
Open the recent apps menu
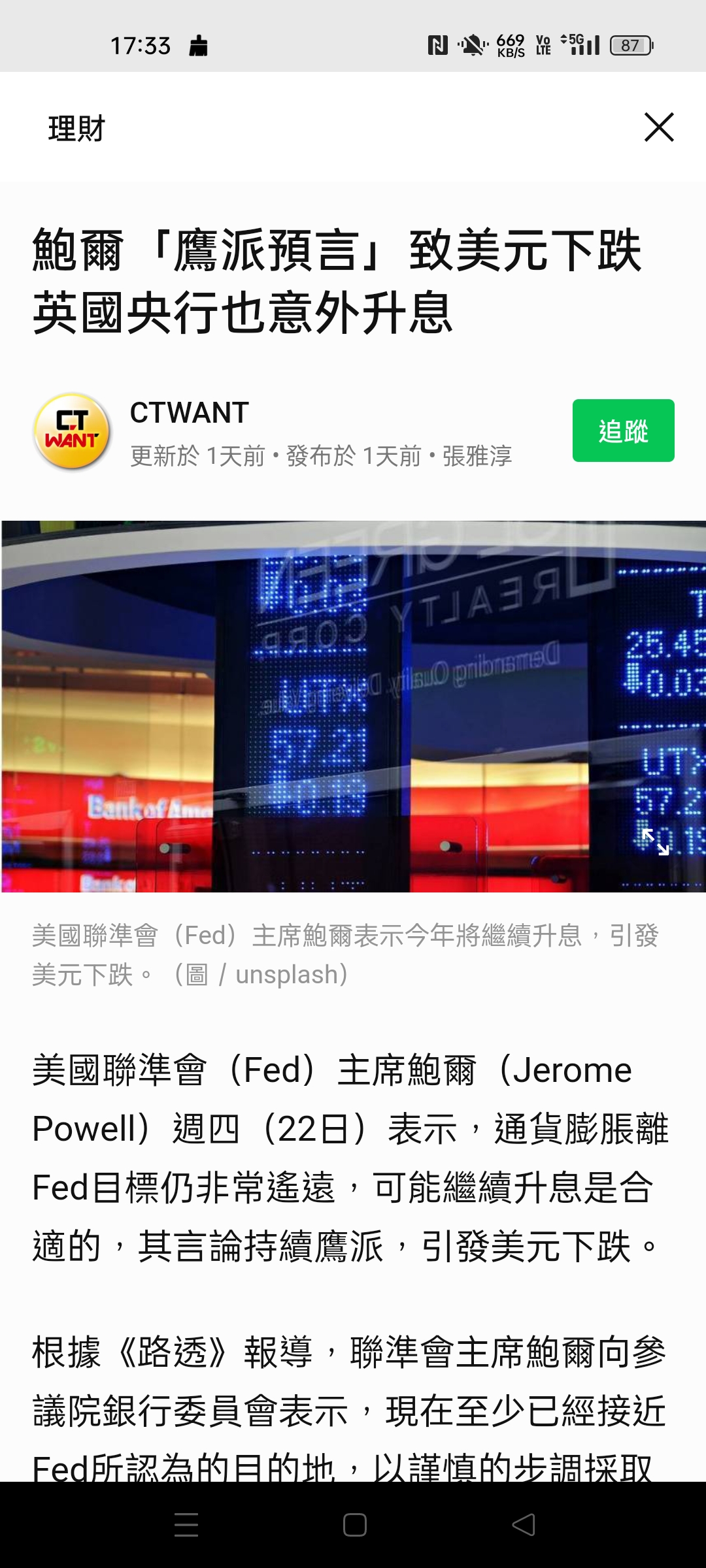point(186,1525)
